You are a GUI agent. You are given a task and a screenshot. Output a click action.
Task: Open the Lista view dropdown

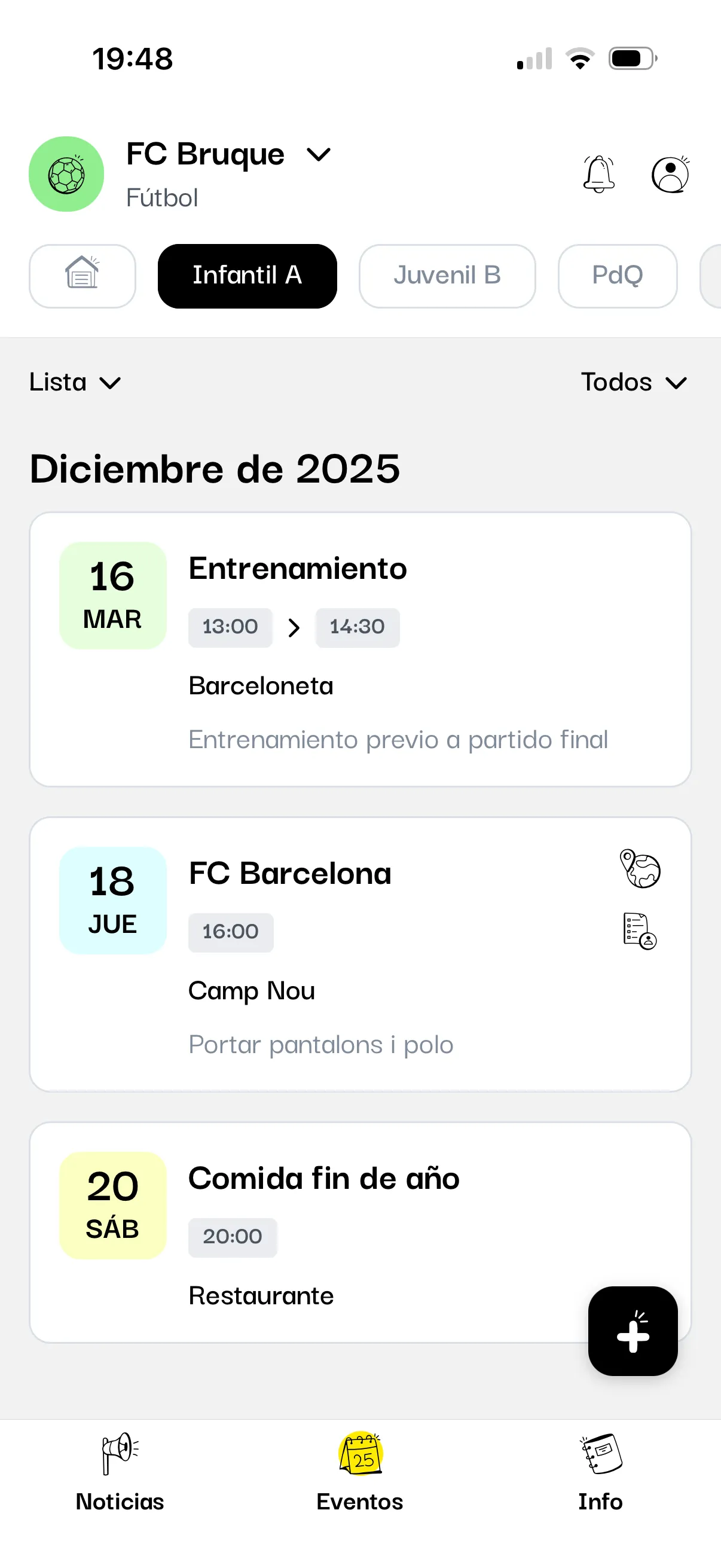74,382
